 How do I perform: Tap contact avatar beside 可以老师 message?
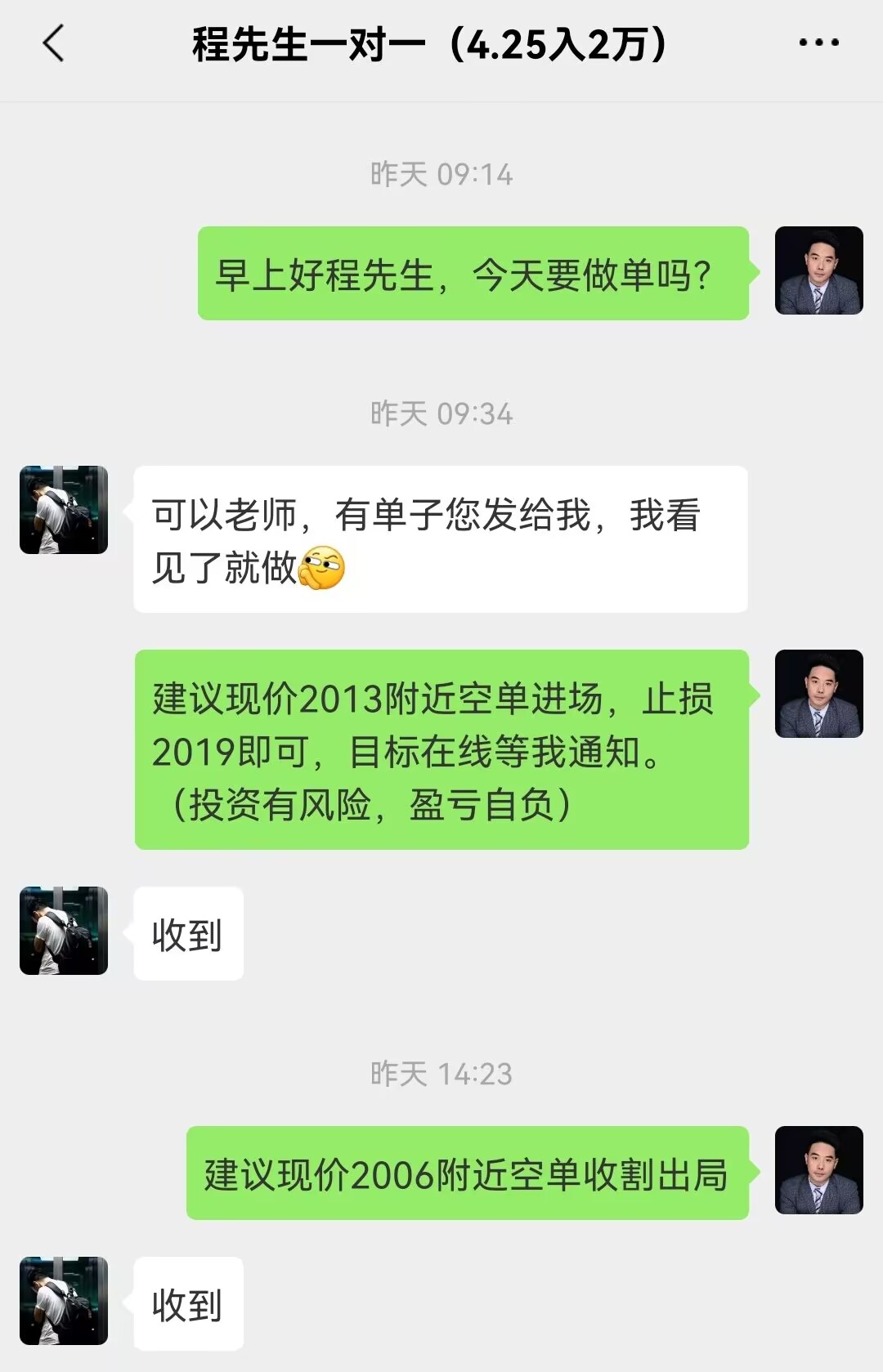pos(64,510)
